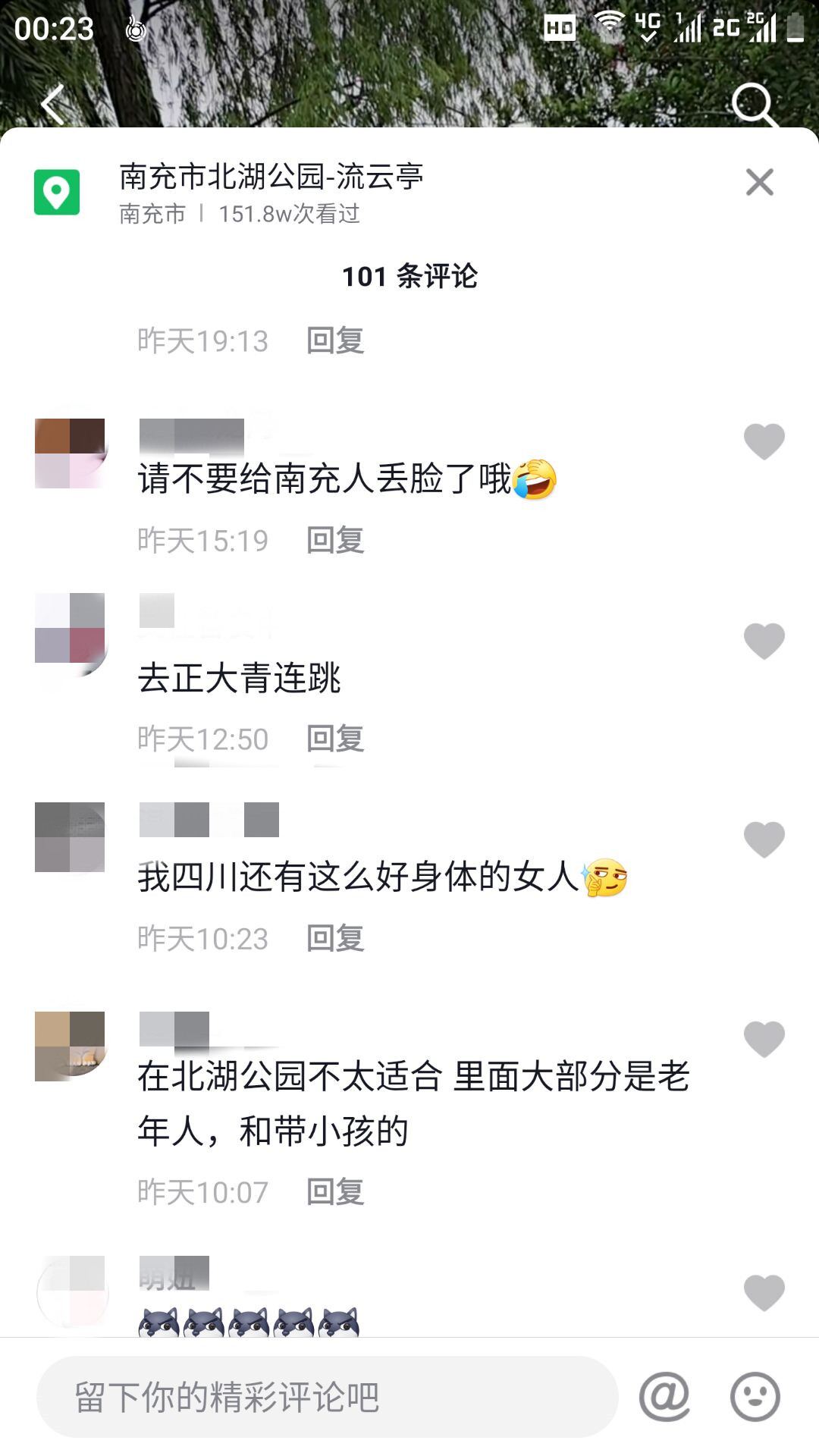The image size is (819, 1456).
Task: Reply to the comment posted 昨天19:13
Action: click(x=335, y=340)
